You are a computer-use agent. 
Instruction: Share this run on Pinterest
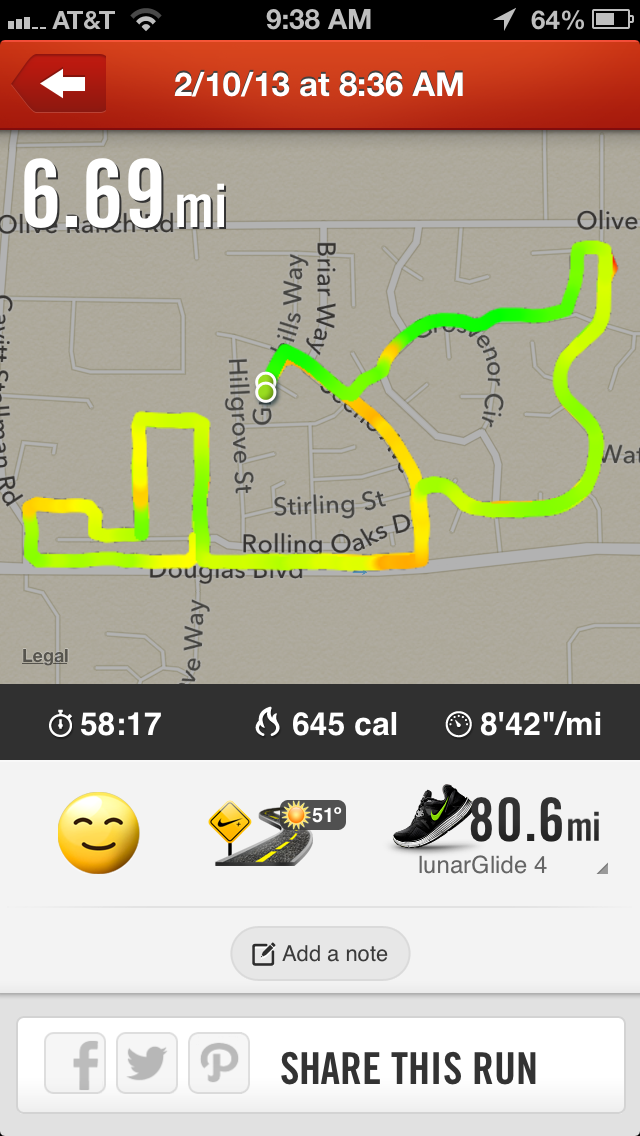tap(218, 1066)
